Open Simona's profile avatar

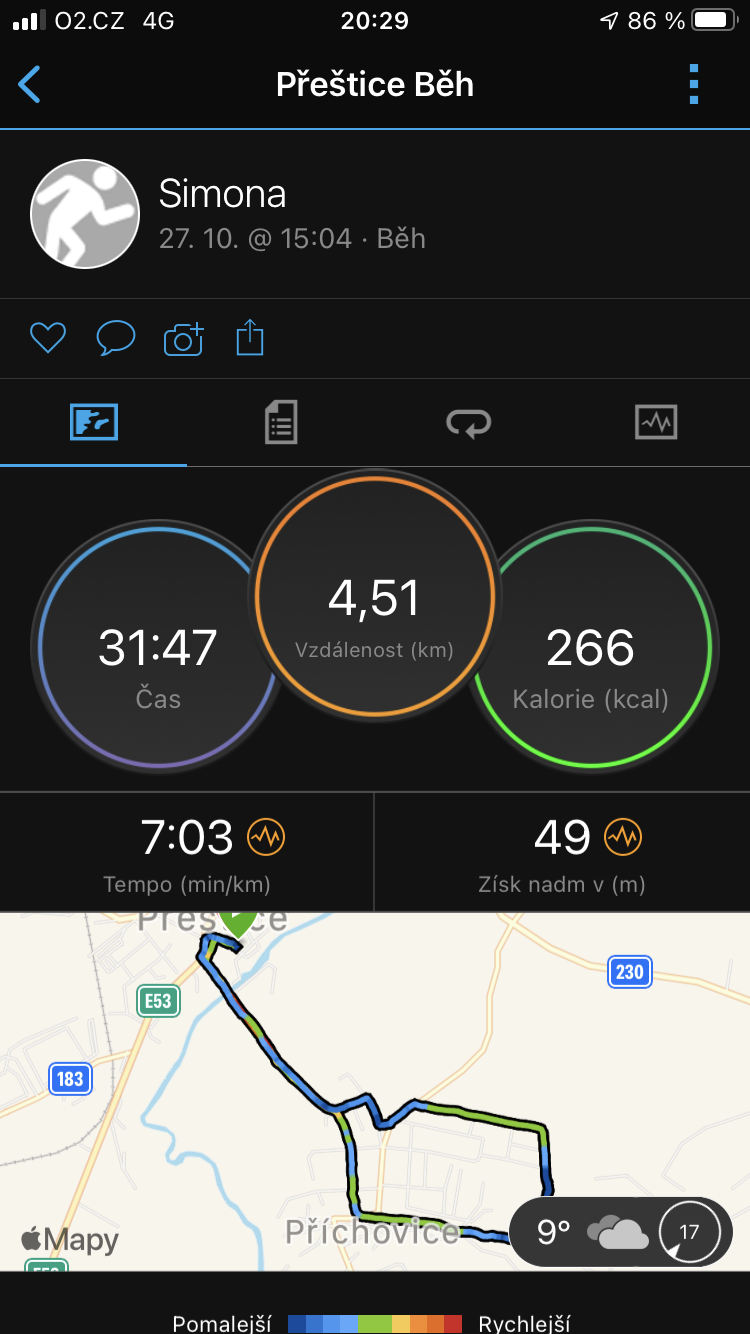[x=85, y=214]
